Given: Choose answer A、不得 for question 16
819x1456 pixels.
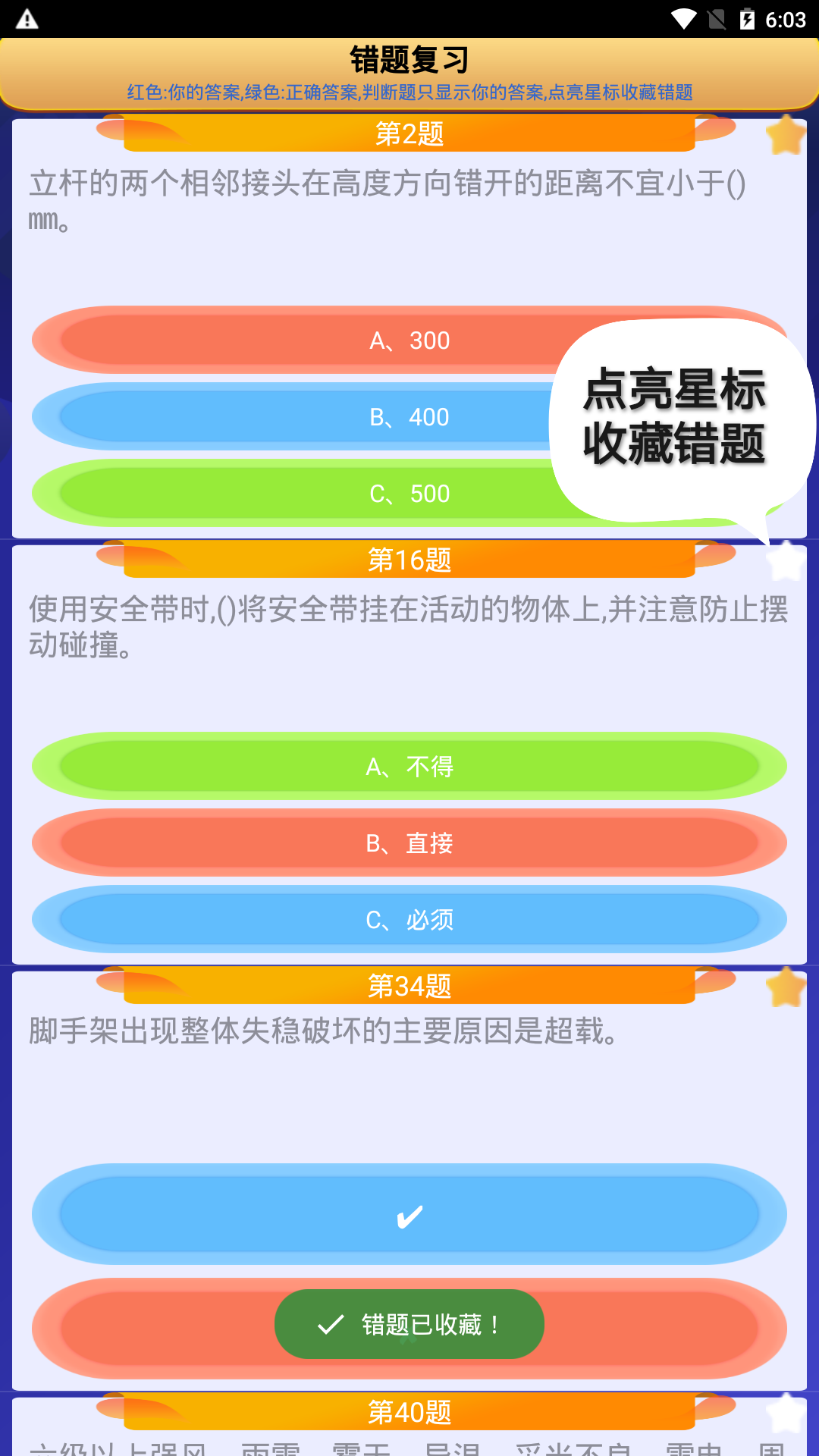Looking at the screenshot, I should pos(409,766).
